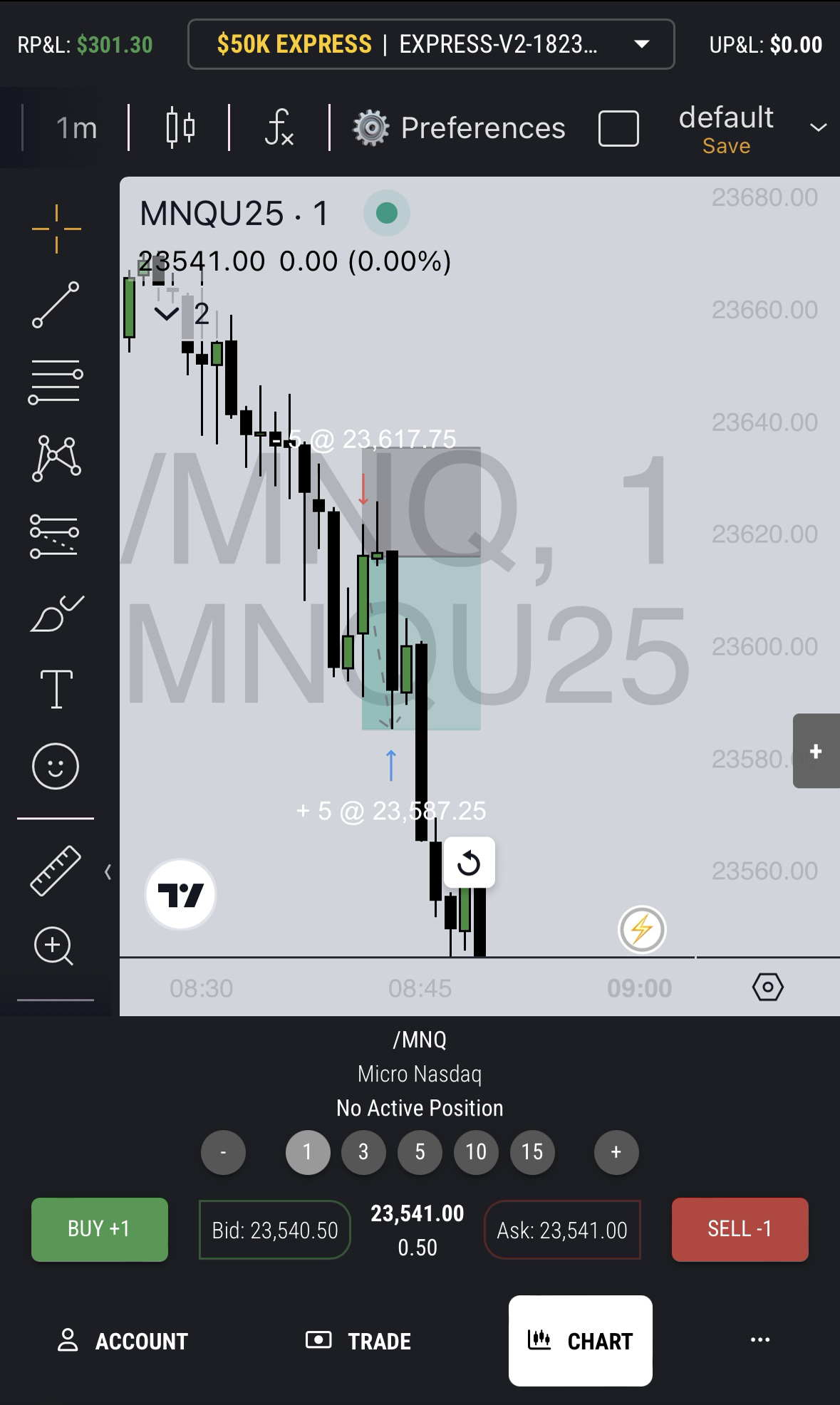Sell one contract with SELL -1

[x=740, y=1229]
